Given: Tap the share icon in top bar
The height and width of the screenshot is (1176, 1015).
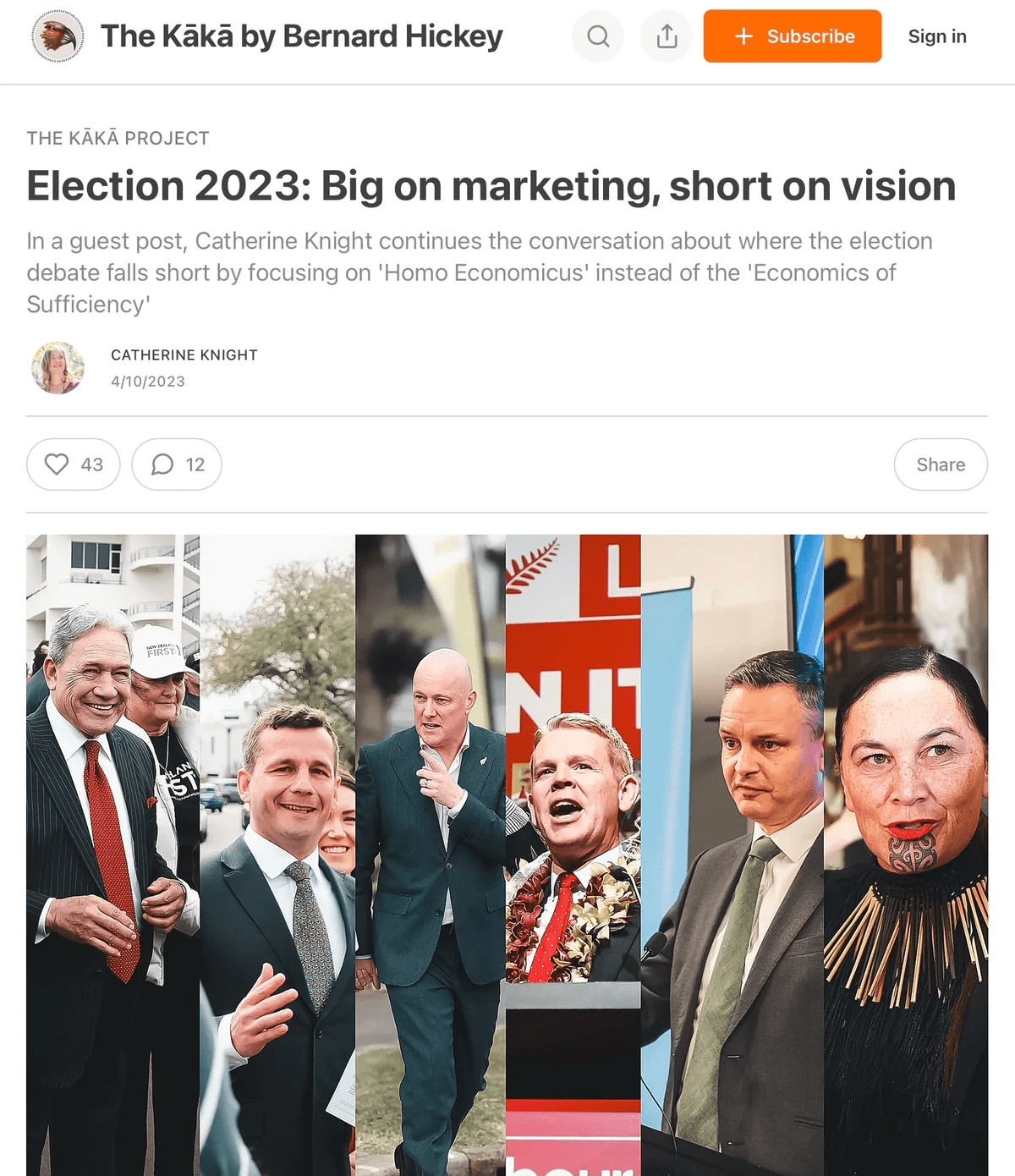Looking at the screenshot, I should [x=667, y=36].
